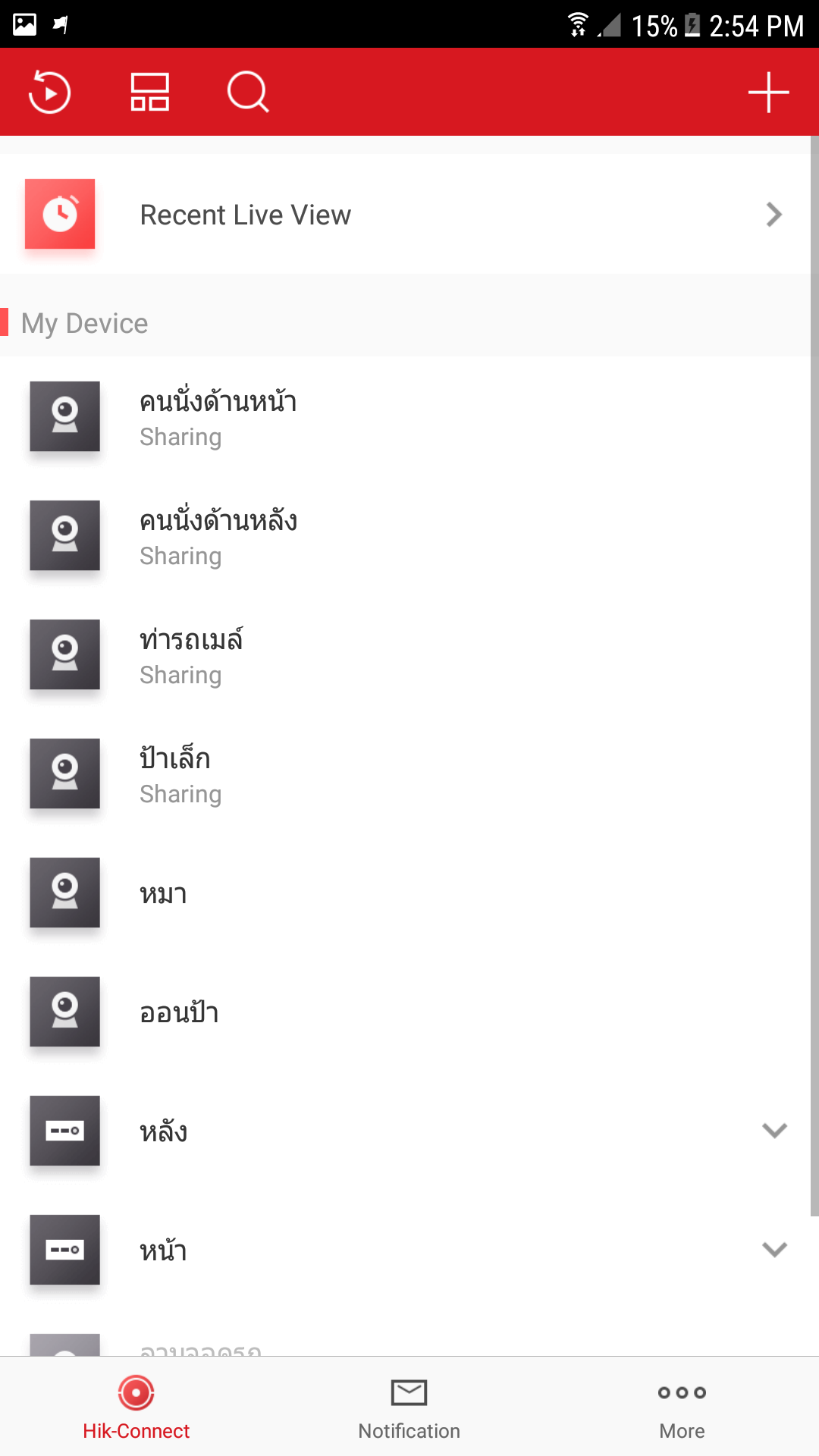Open Recent Live View

point(405,215)
